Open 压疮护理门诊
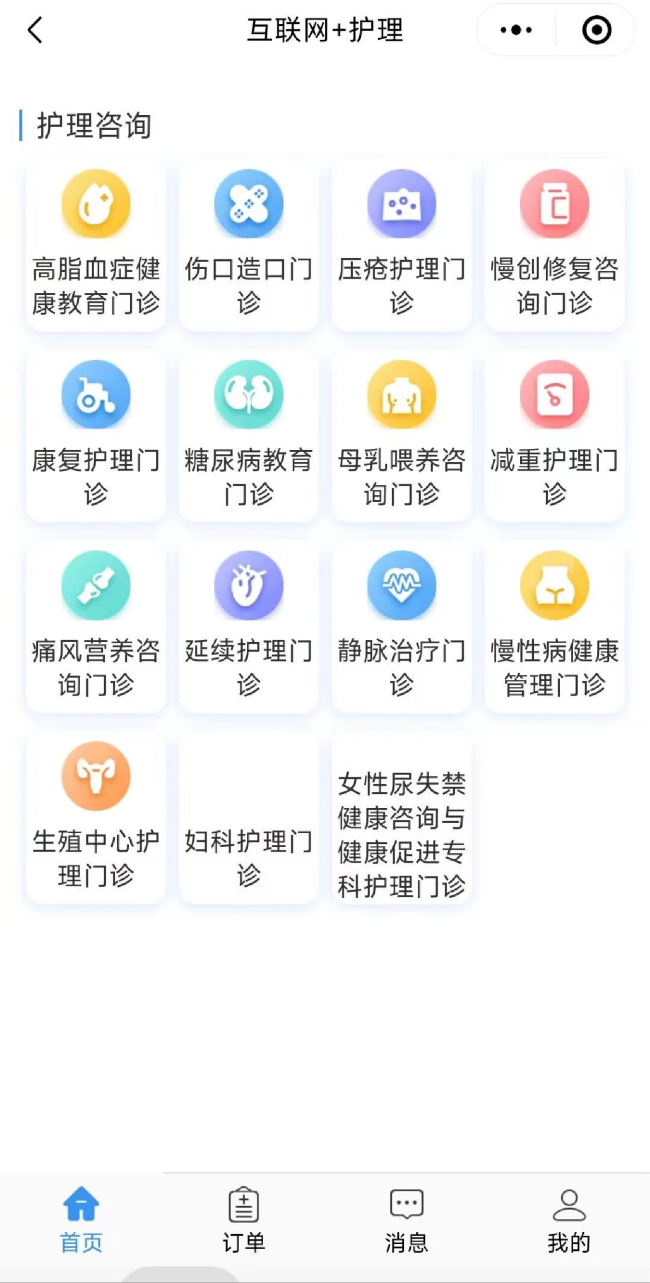Viewport: 650px width, 1283px height. 402,245
